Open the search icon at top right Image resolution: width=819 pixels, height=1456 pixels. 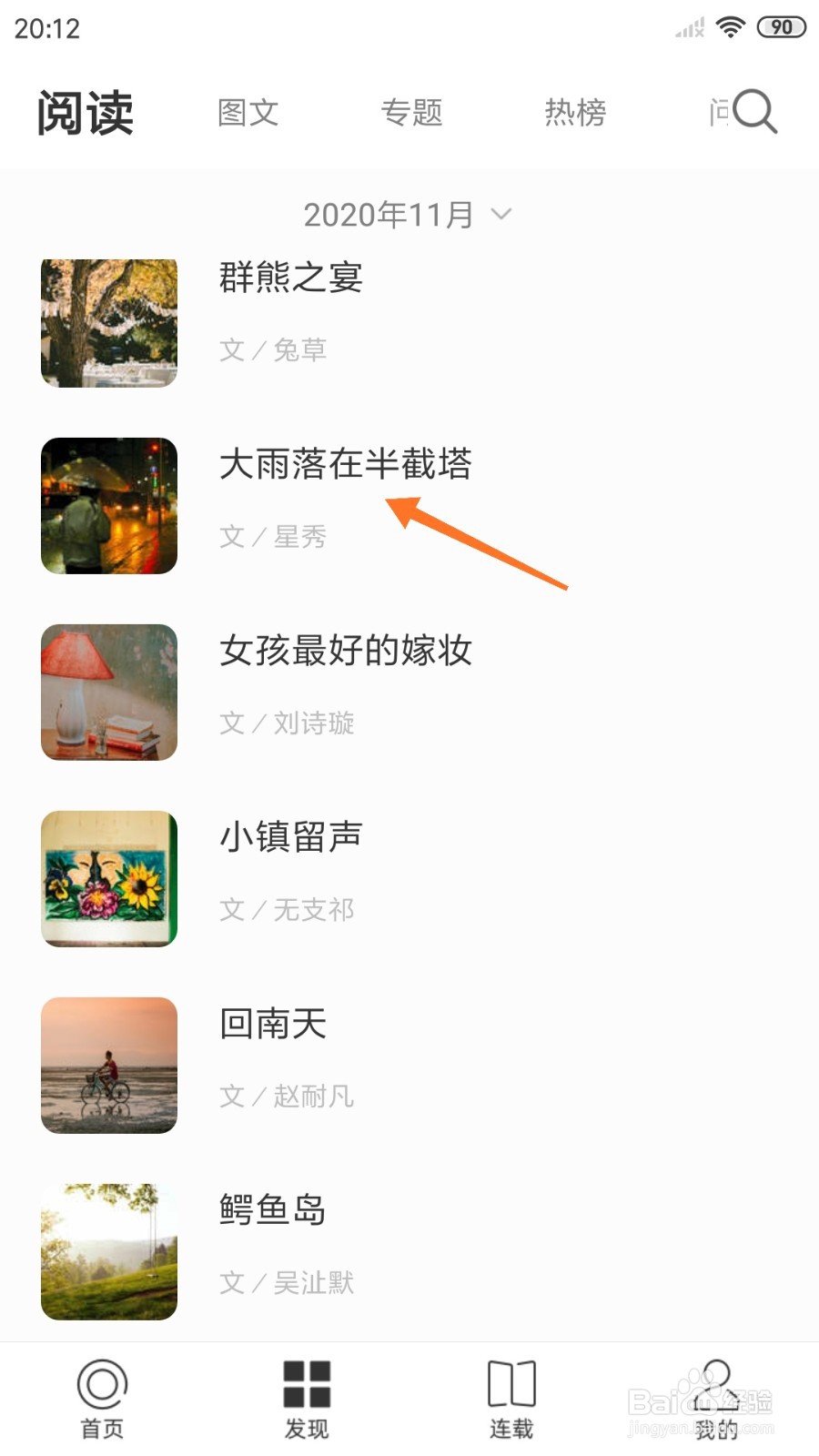(753, 111)
